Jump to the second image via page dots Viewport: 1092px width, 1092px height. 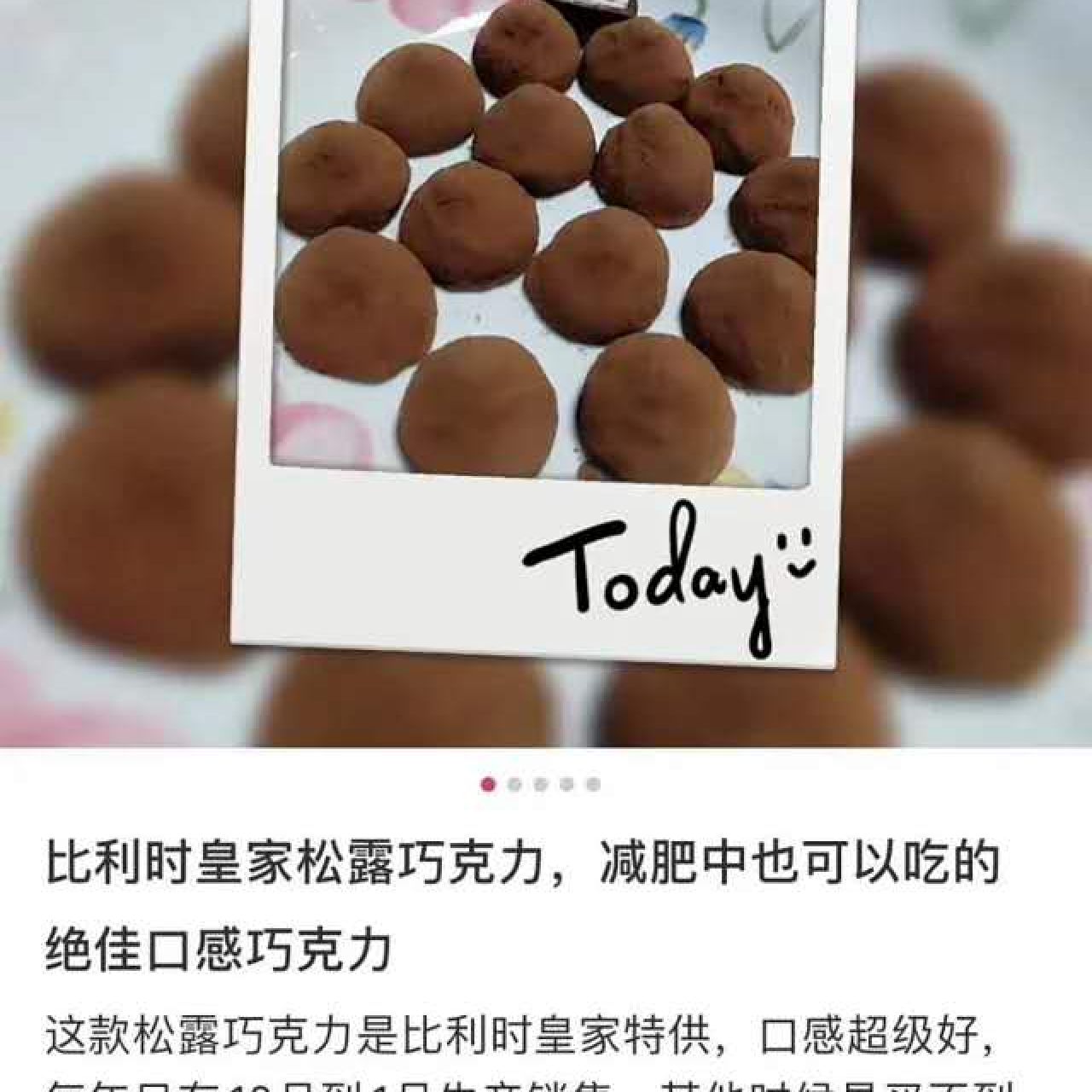pyautogui.click(x=514, y=784)
